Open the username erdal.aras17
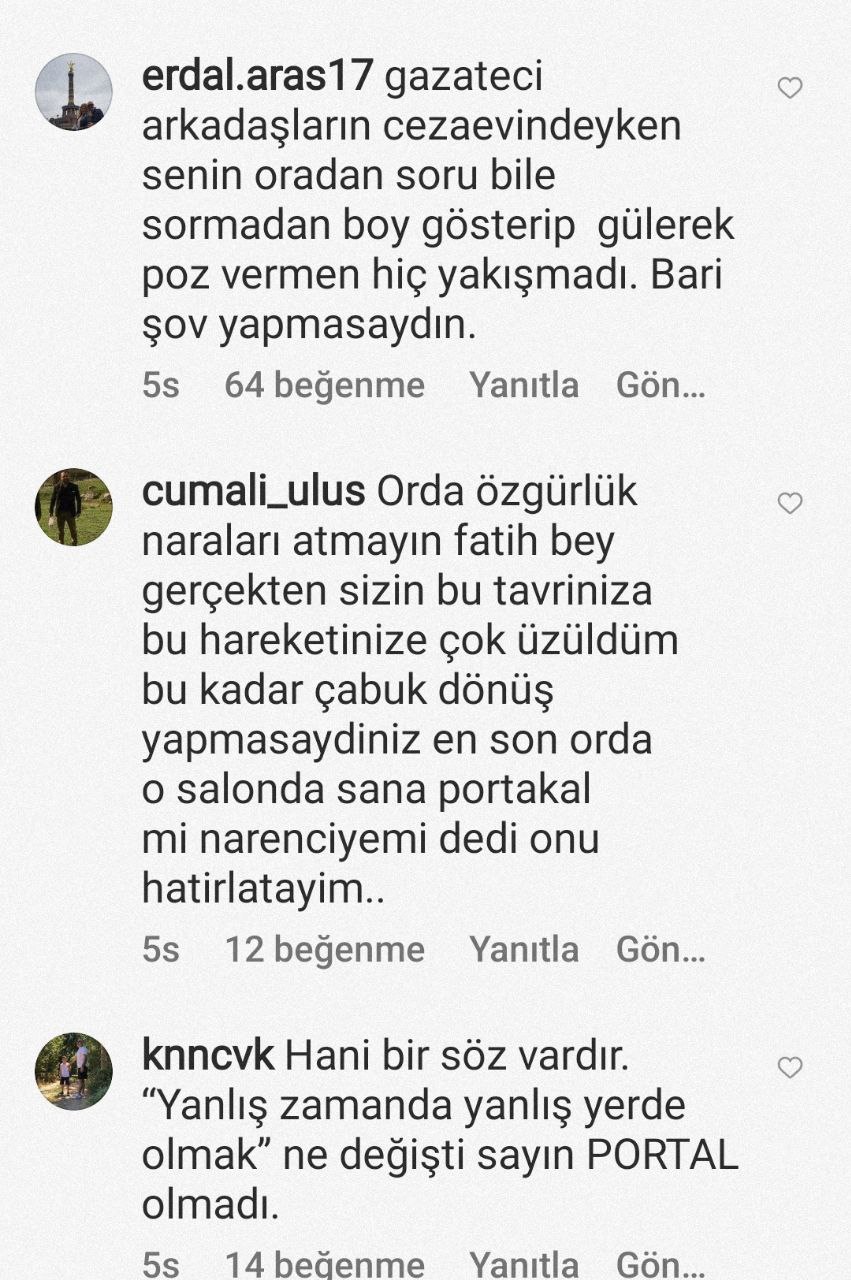 (x=258, y=76)
